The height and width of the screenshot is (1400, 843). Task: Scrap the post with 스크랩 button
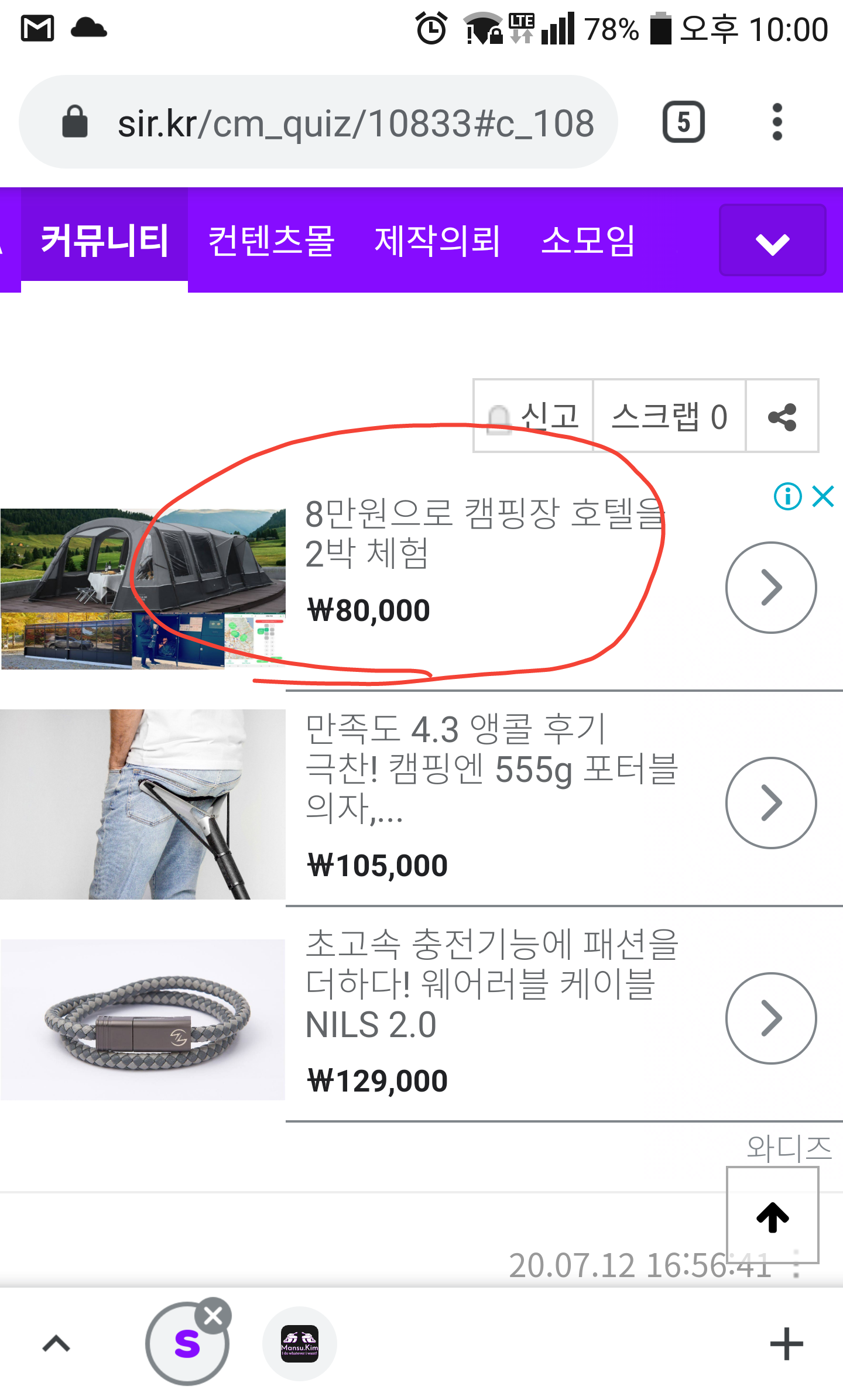[669, 416]
